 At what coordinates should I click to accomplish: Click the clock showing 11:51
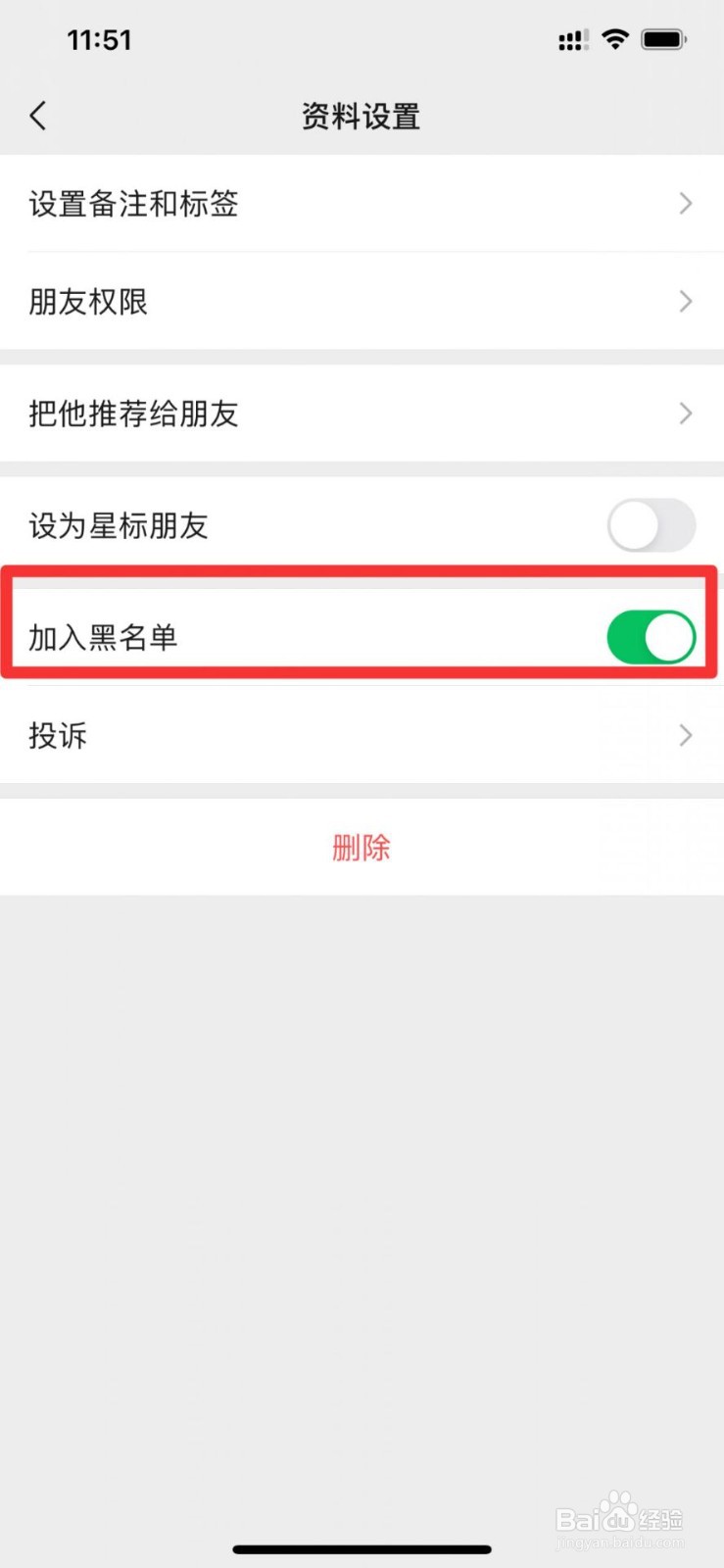tap(99, 39)
